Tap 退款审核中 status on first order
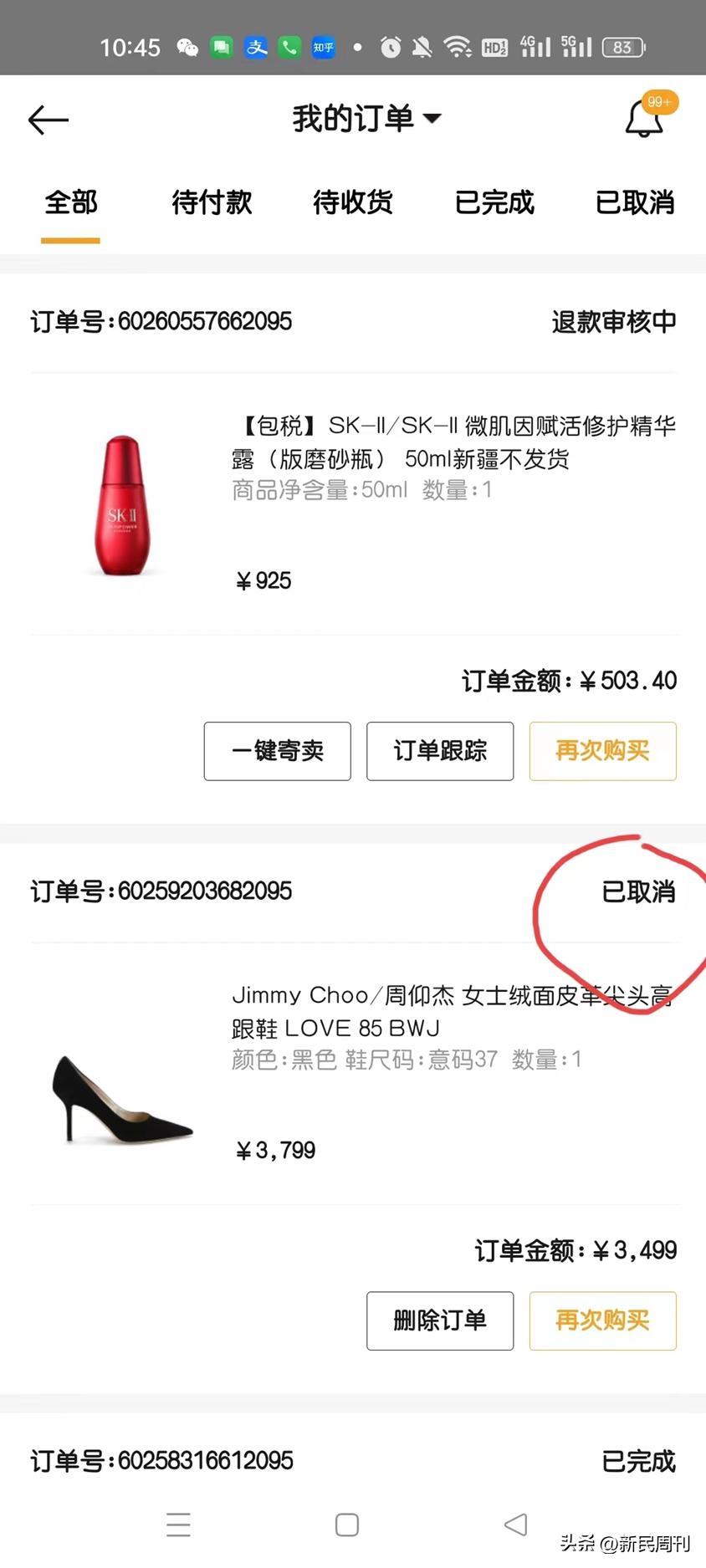Image resolution: width=706 pixels, height=1568 pixels. click(x=613, y=321)
